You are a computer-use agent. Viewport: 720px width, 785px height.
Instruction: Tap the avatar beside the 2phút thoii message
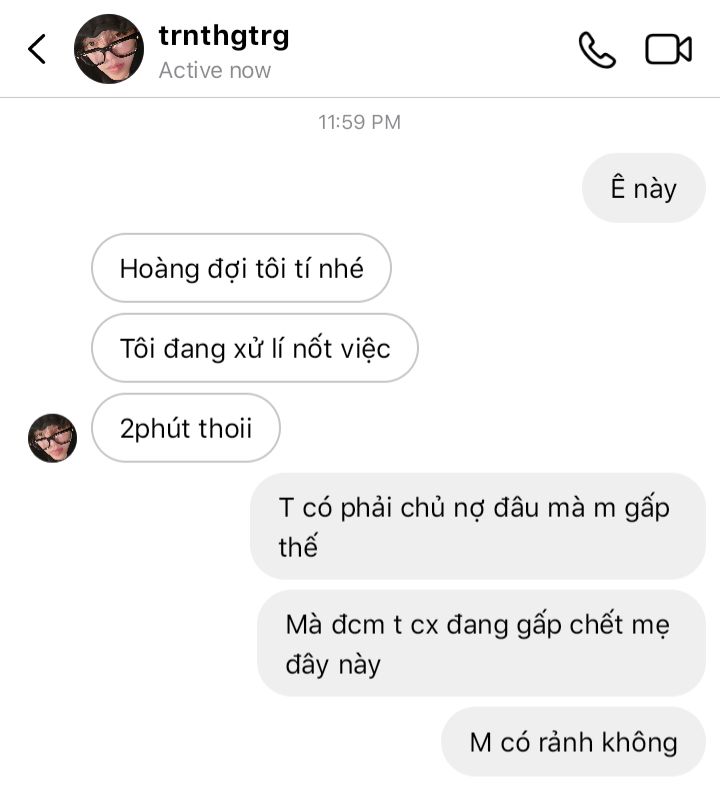(x=53, y=438)
